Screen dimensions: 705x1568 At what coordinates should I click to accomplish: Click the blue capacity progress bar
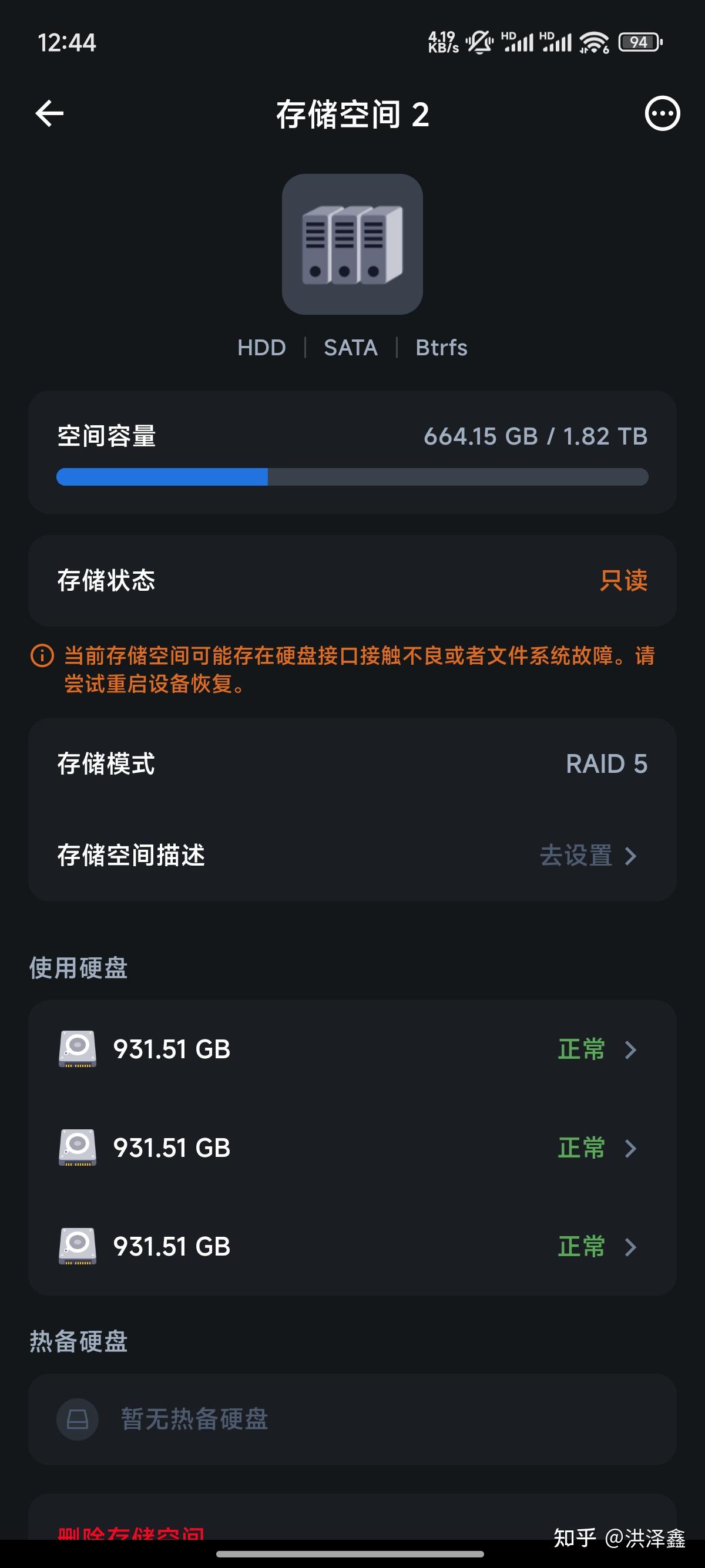[162, 477]
